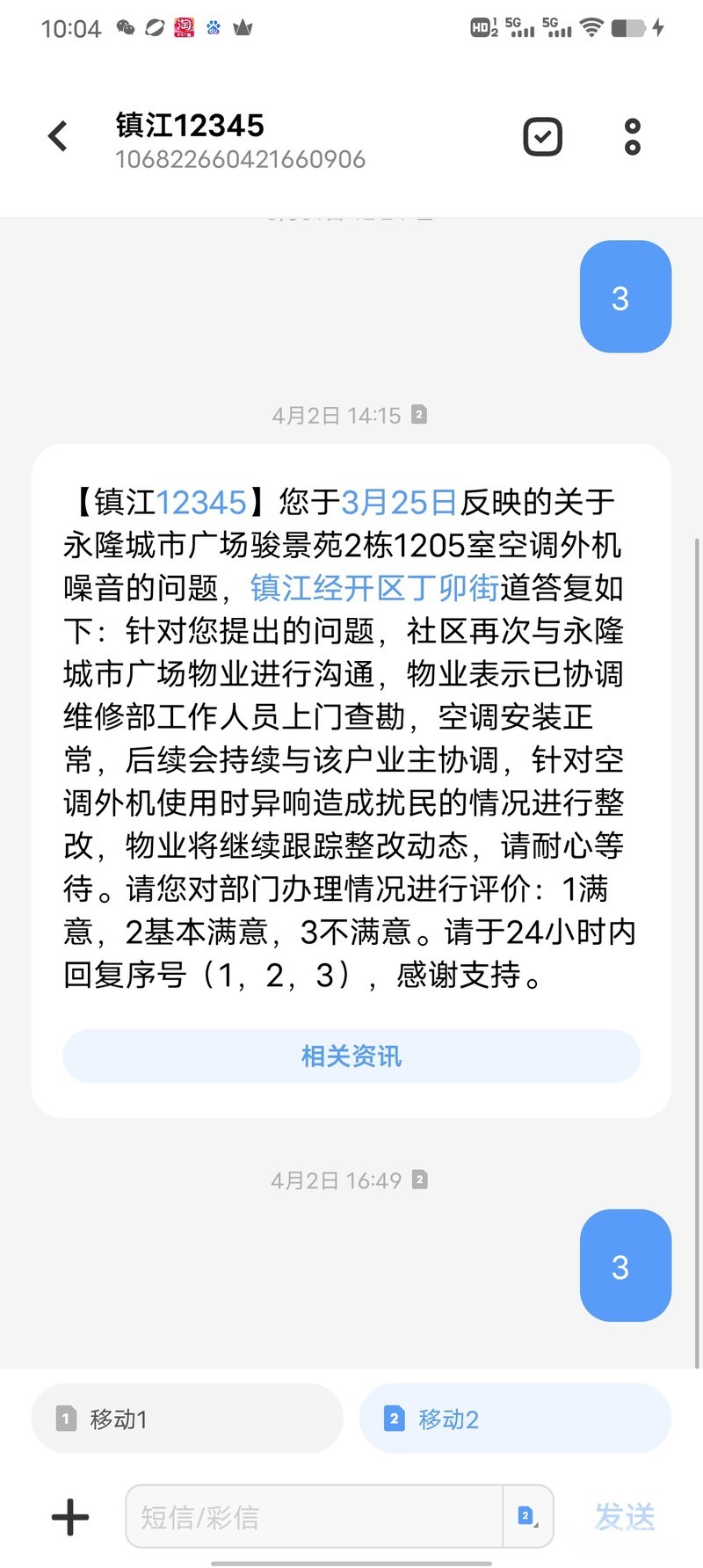The height and width of the screenshot is (1568, 703).
Task: Tap 发送 to send the message
Action: click(625, 1516)
